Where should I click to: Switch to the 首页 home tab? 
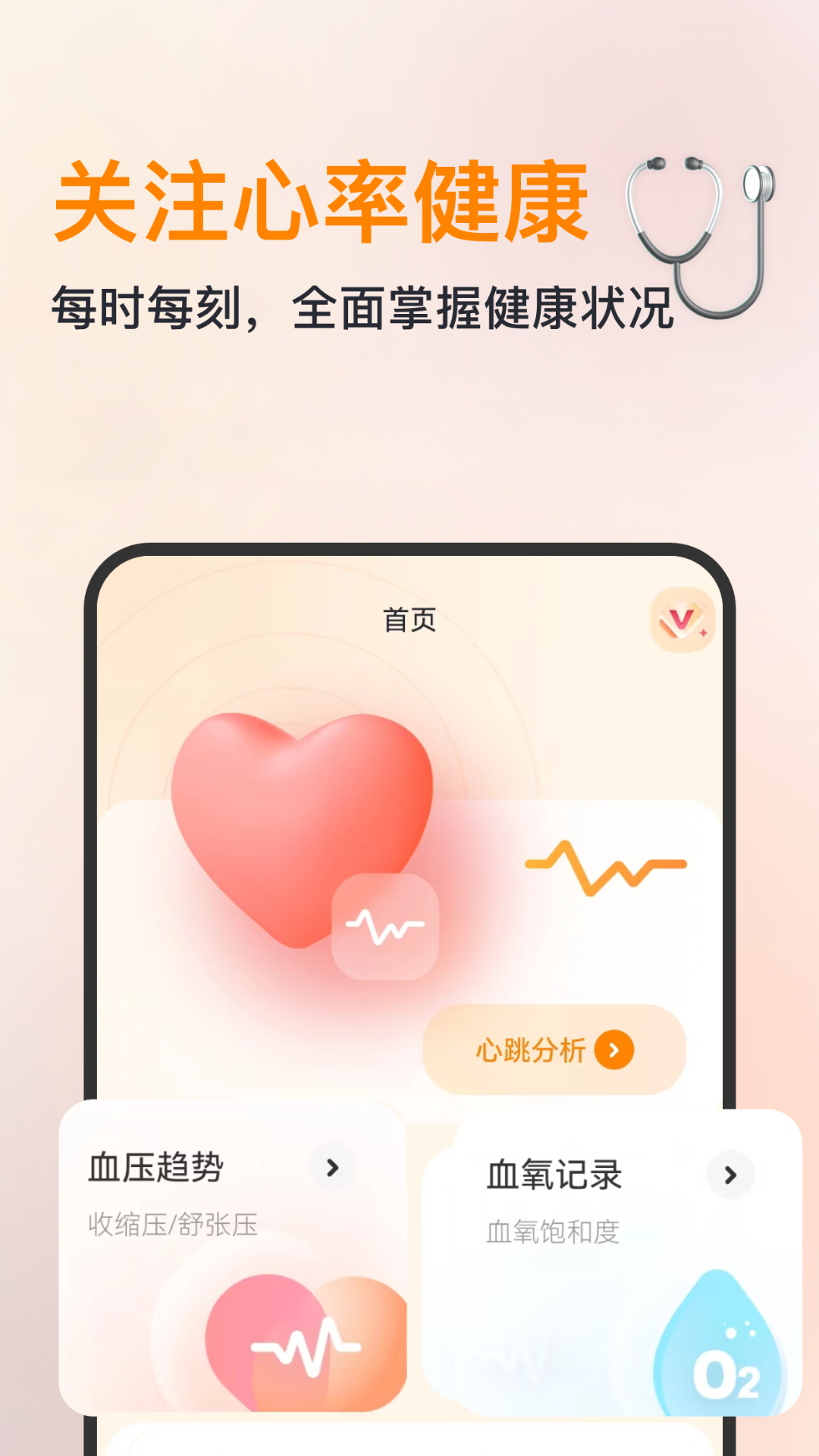408,620
